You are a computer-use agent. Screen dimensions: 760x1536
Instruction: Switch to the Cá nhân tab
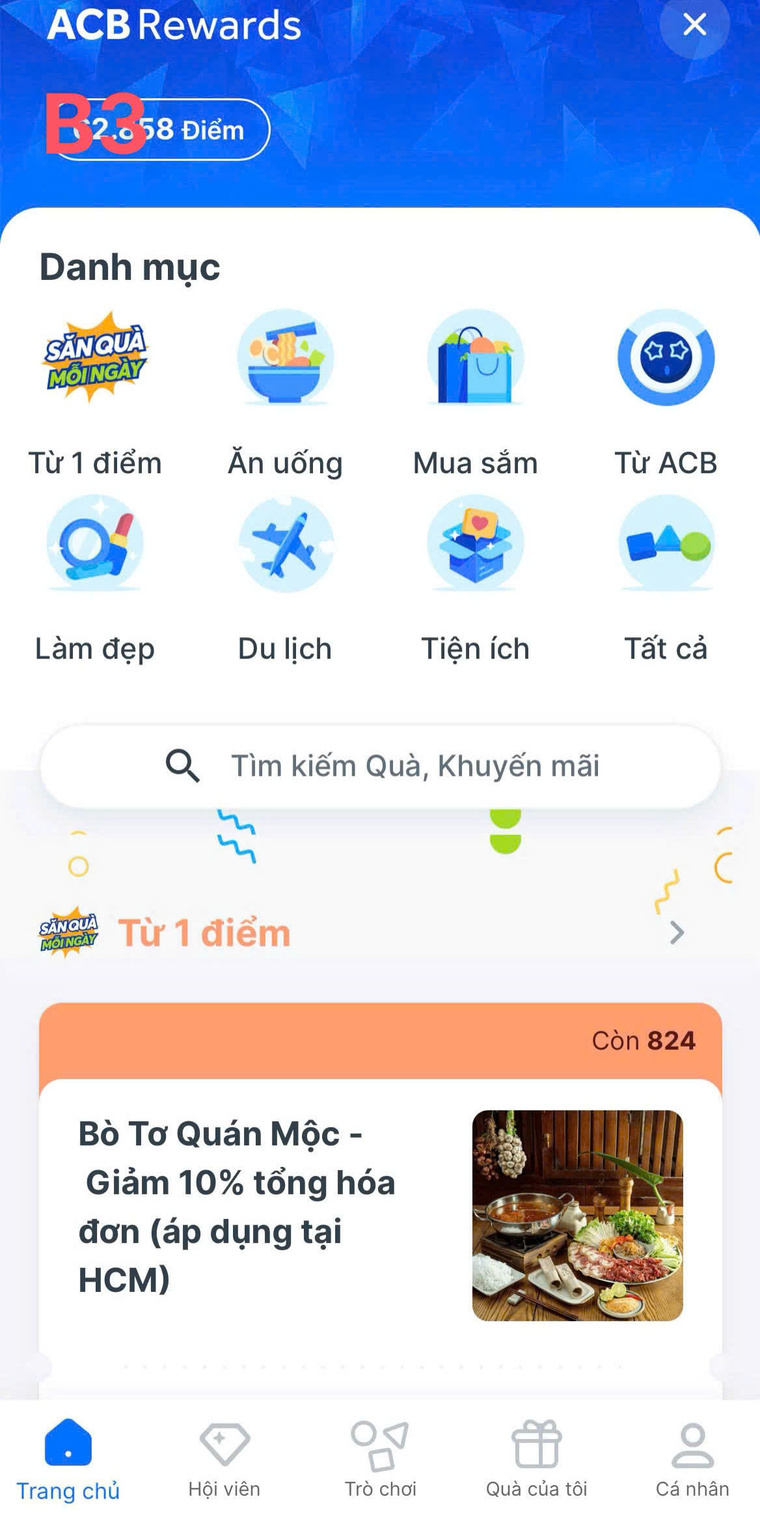692,1460
